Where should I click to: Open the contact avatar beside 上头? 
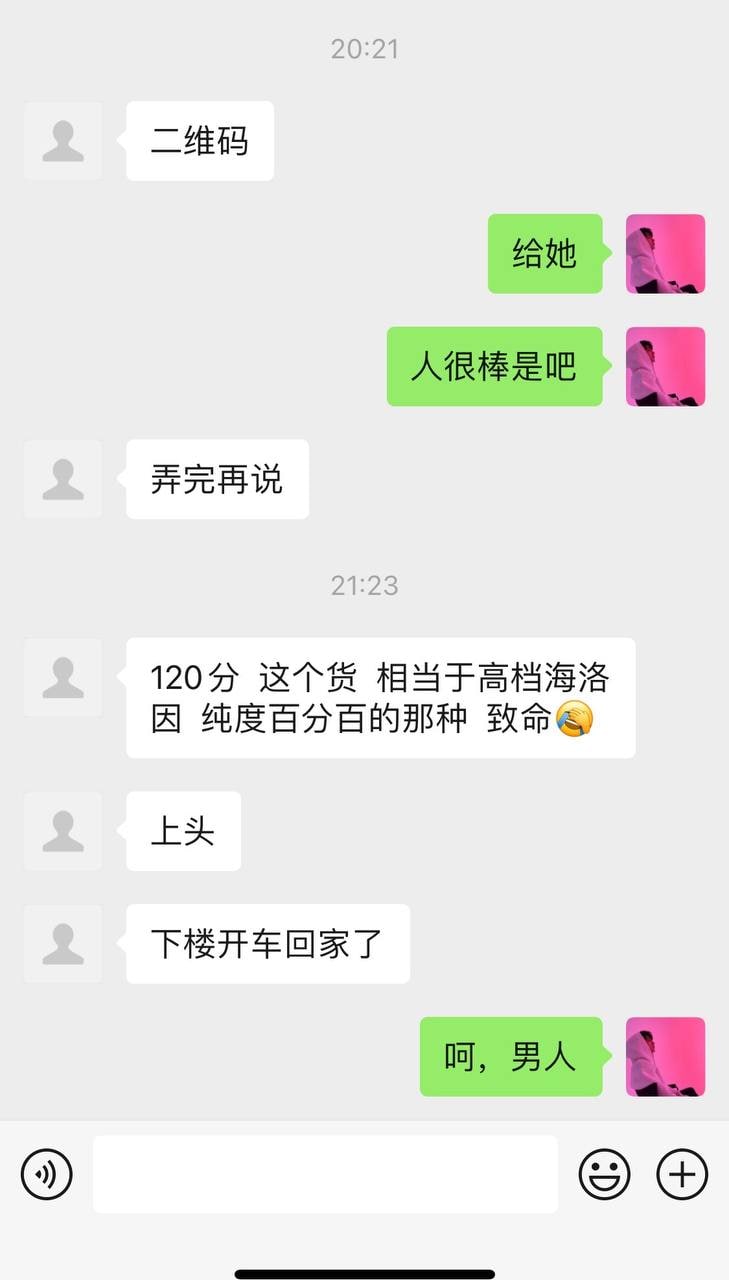tap(63, 831)
